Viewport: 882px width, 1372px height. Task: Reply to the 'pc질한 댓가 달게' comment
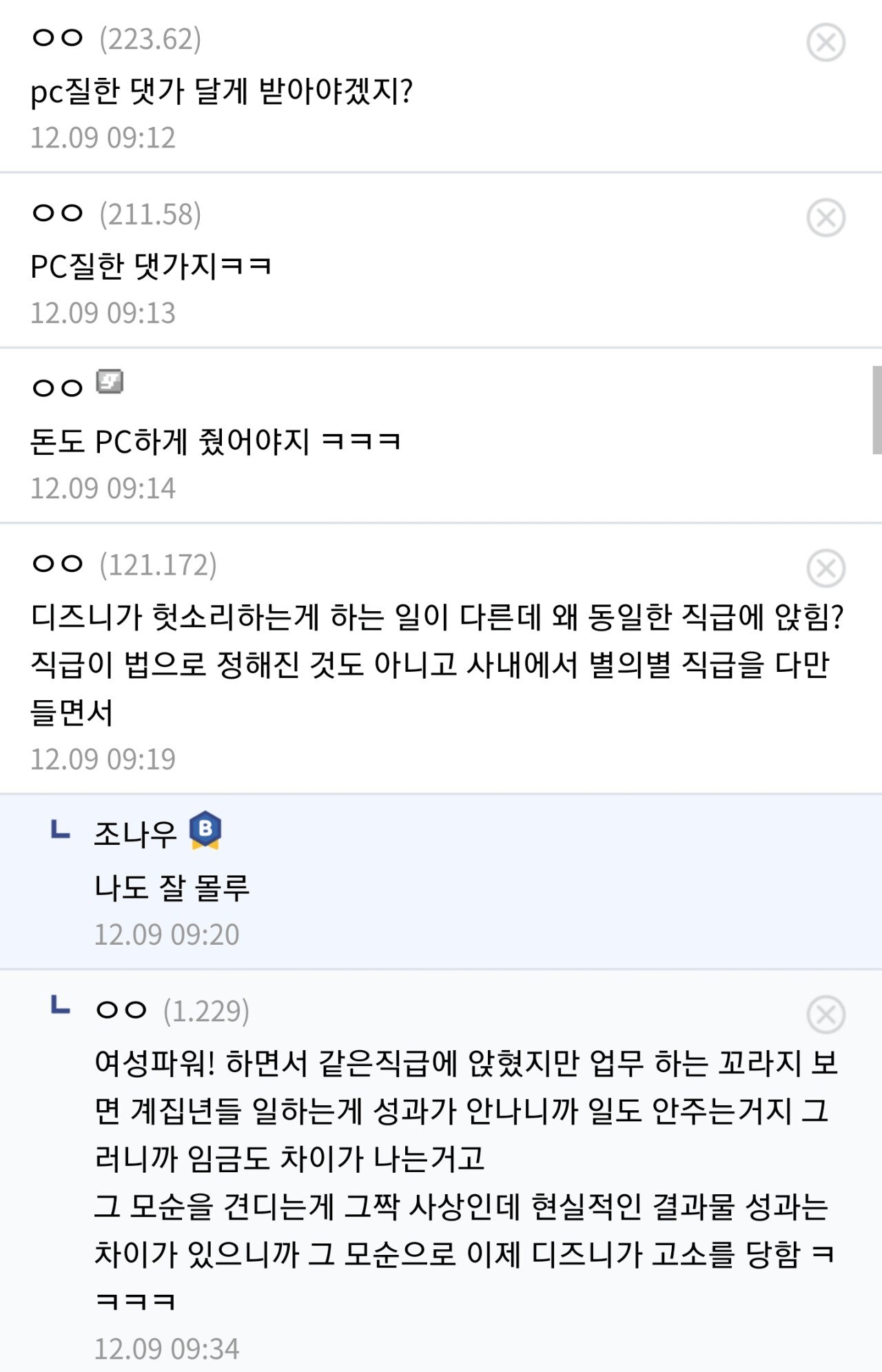pos(221,92)
